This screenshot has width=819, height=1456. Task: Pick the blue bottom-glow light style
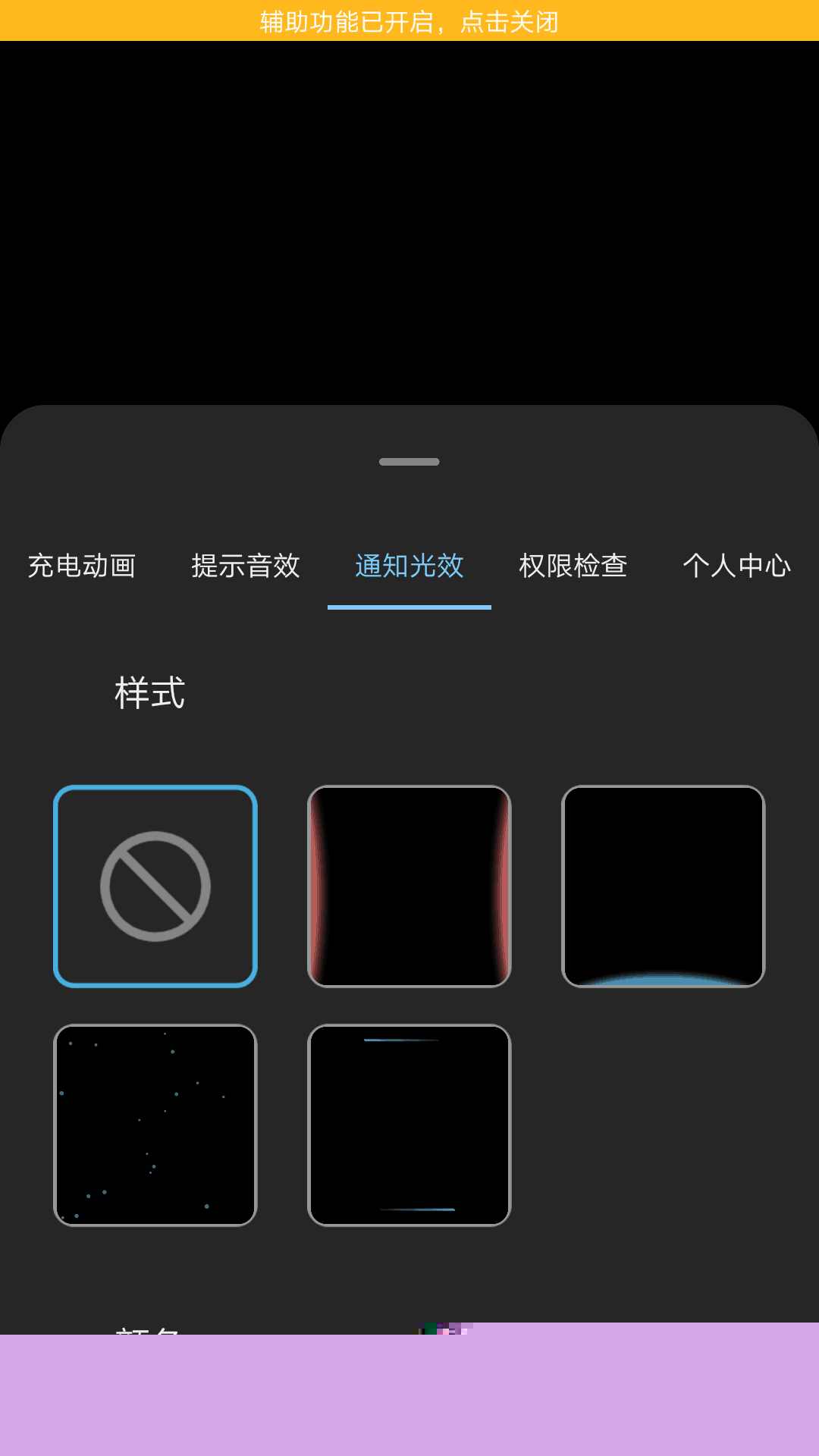[x=664, y=886]
